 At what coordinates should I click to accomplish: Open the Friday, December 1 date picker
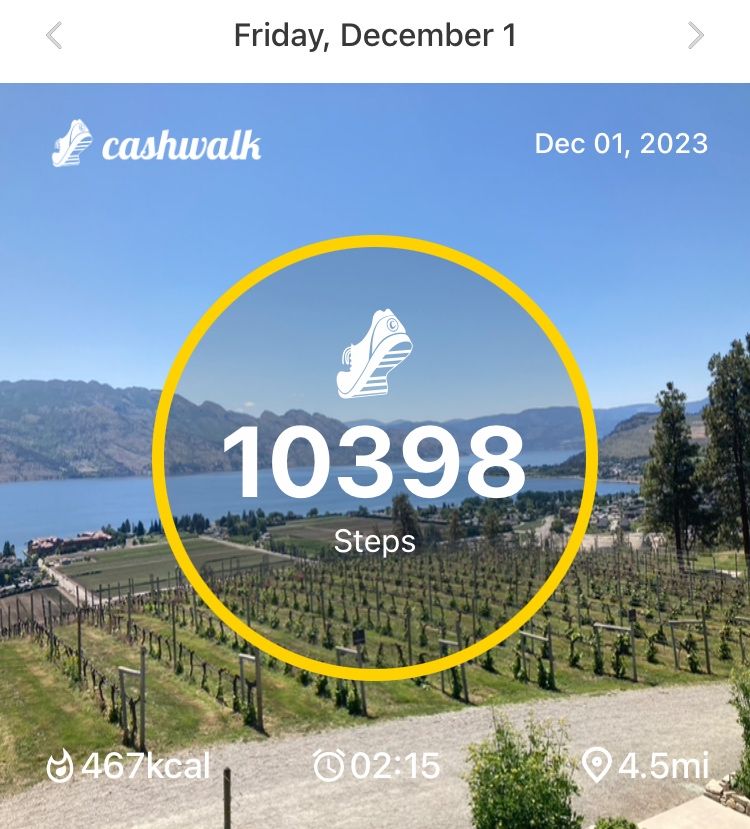375,36
